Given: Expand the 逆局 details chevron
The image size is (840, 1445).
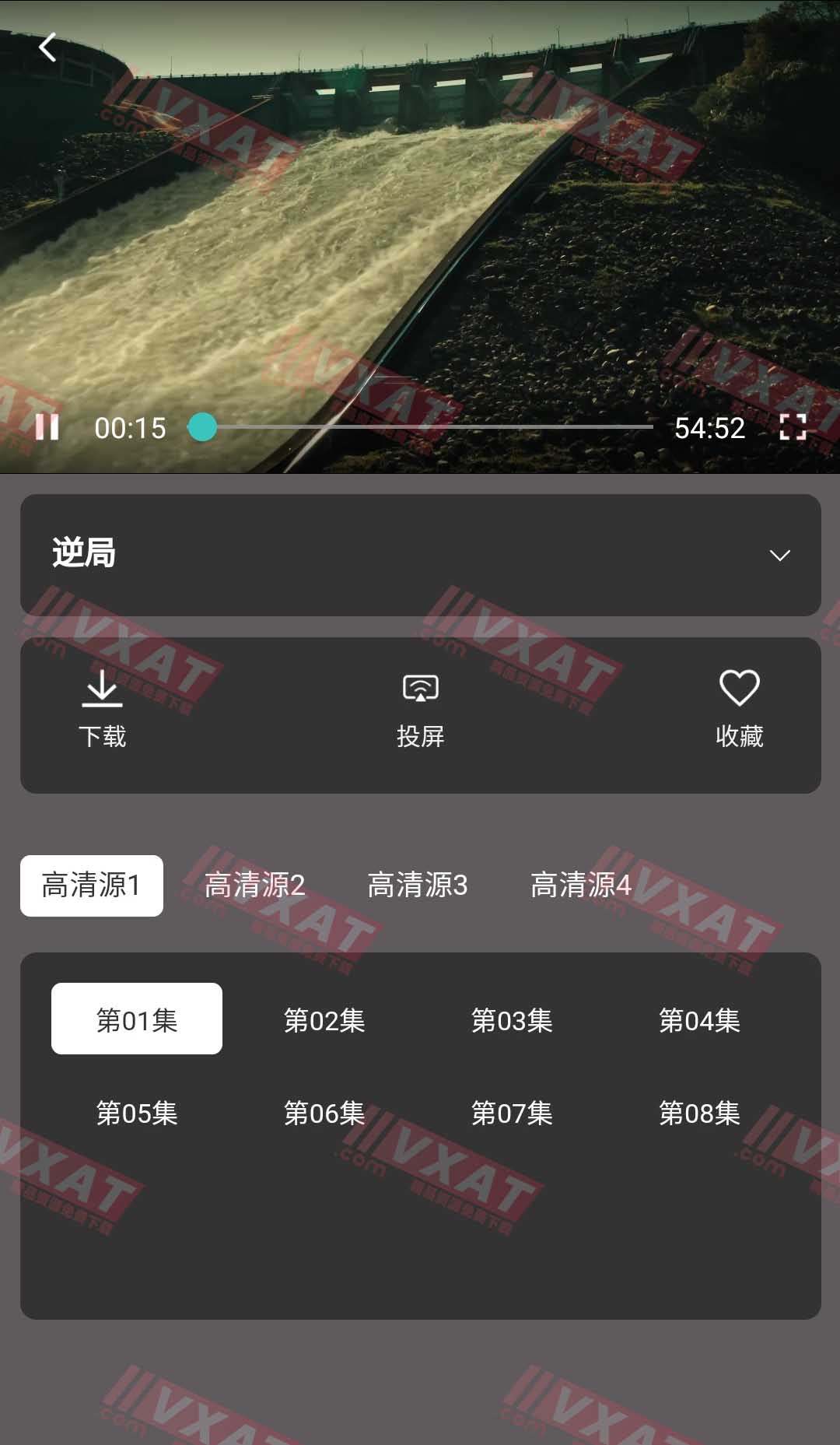Looking at the screenshot, I should pyautogui.click(x=779, y=555).
